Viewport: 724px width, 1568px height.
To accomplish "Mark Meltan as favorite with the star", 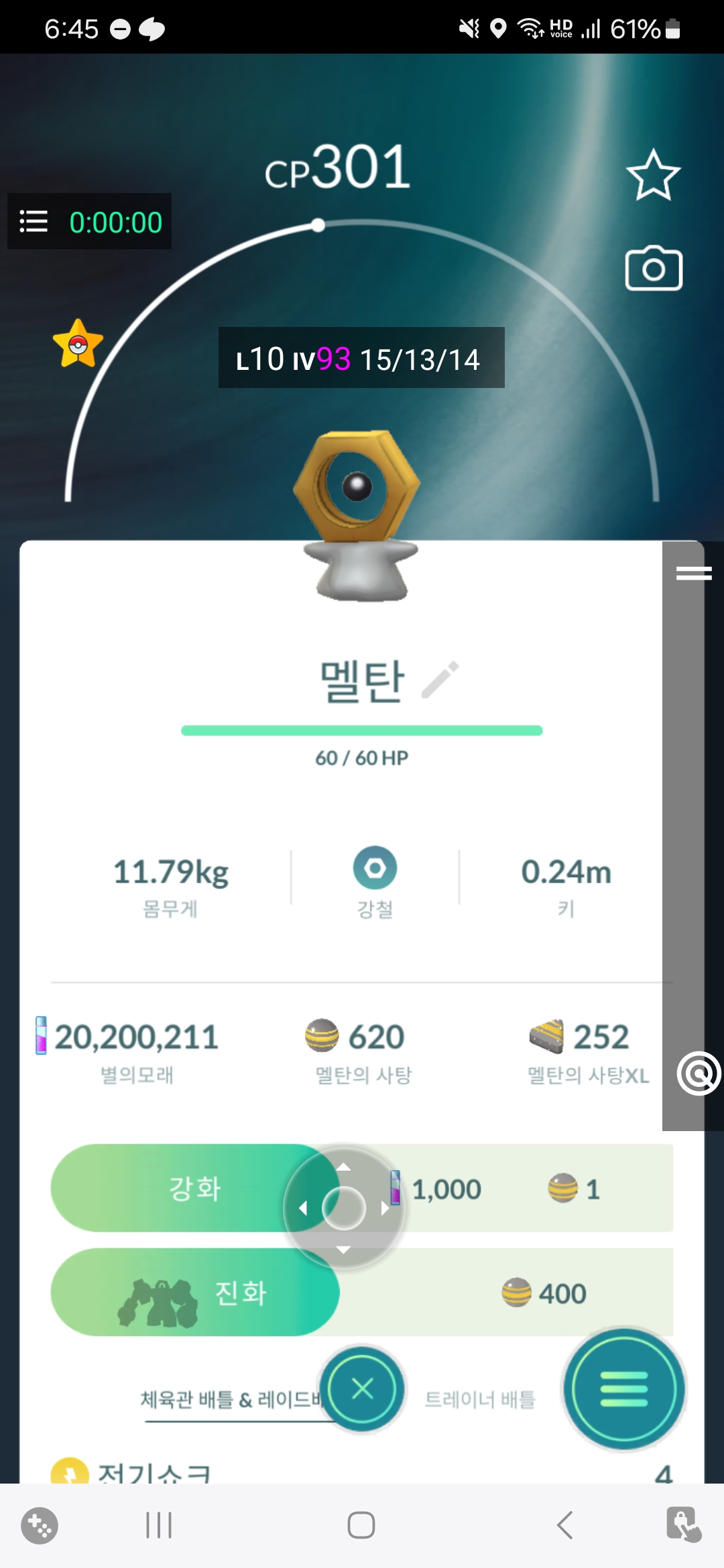I will [653, 176].
